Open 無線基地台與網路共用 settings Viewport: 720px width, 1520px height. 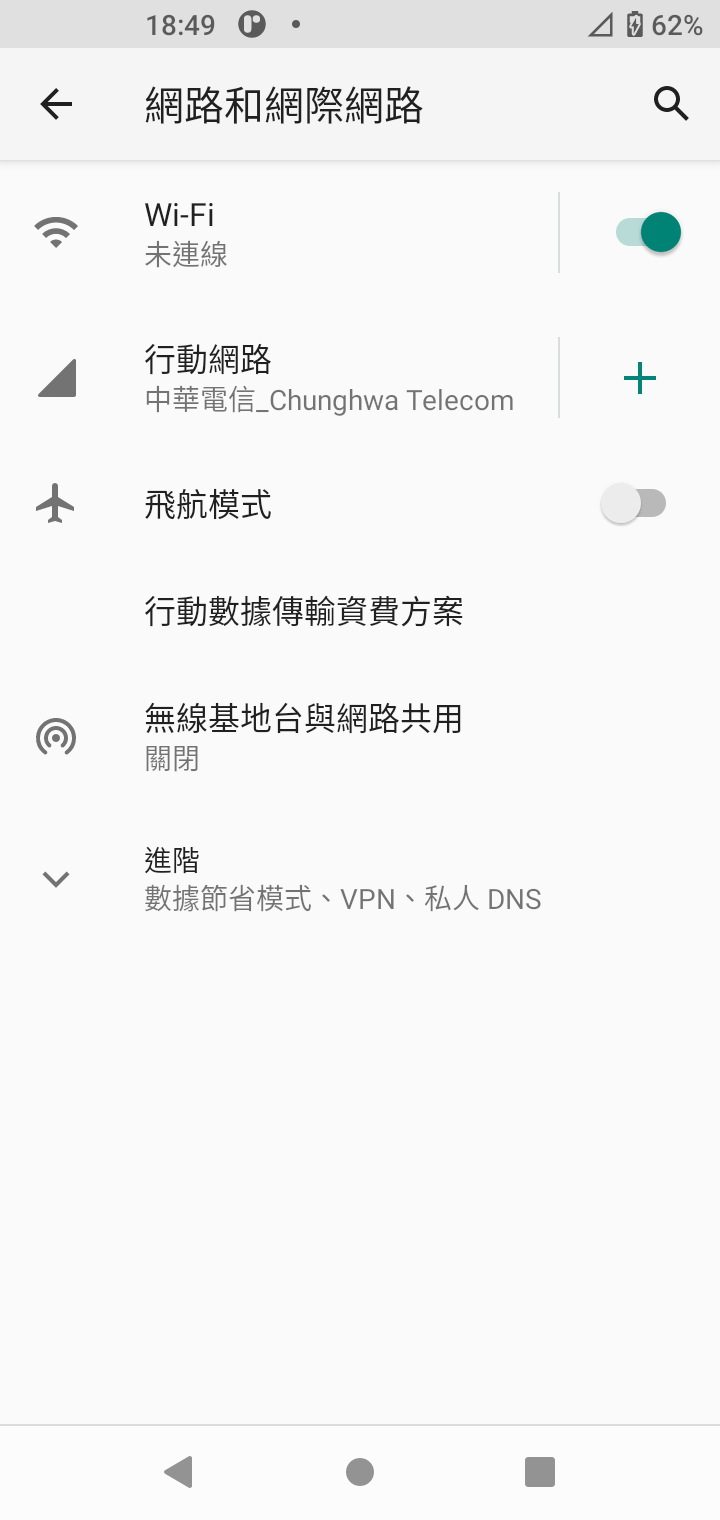304,738
